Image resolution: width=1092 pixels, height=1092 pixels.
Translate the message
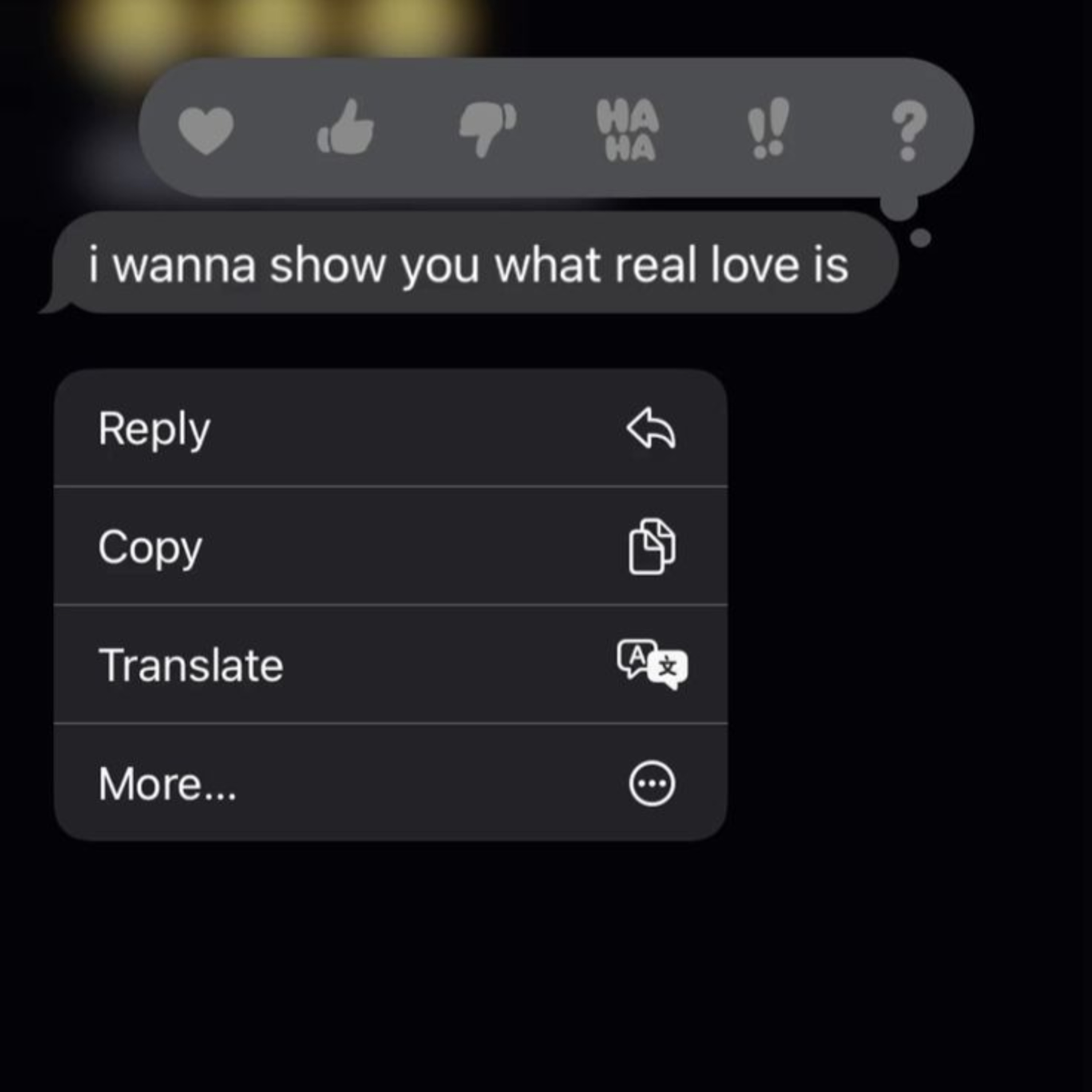pyautogui.click(x=391, y=664)
